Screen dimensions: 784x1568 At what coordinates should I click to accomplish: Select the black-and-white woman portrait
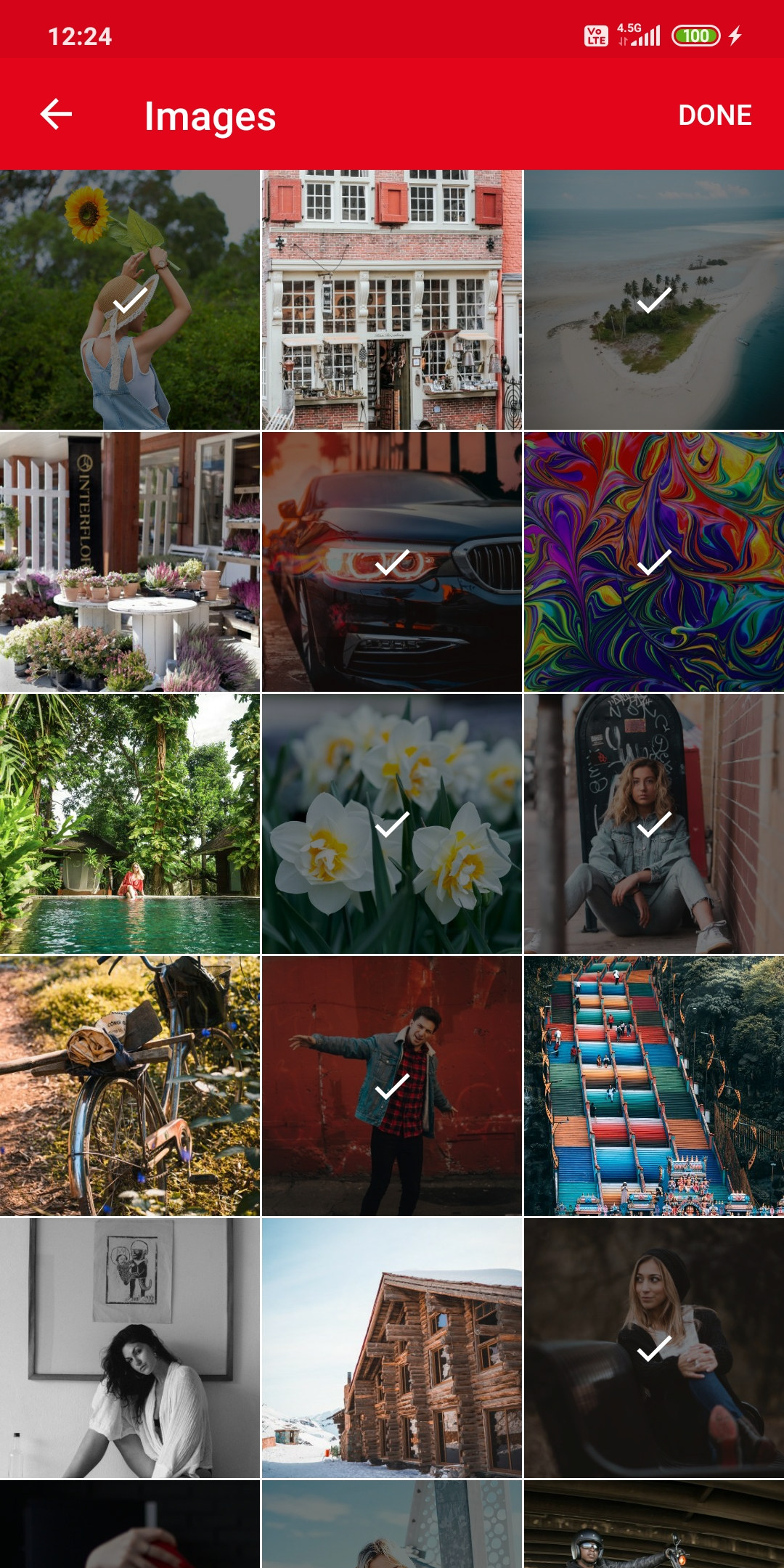[130, 1348]
